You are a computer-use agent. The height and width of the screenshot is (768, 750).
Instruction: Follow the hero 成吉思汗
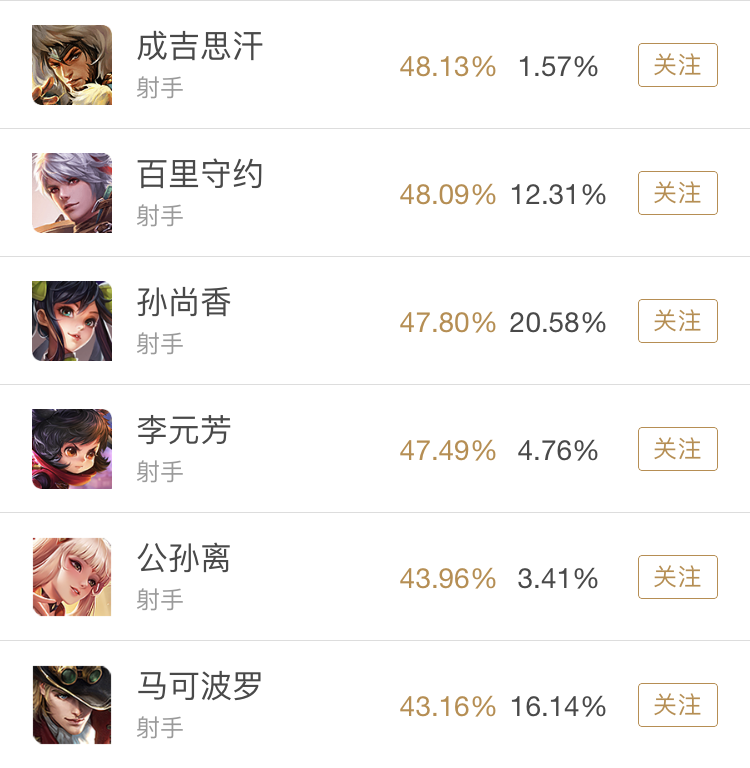(x=677, y=65)
